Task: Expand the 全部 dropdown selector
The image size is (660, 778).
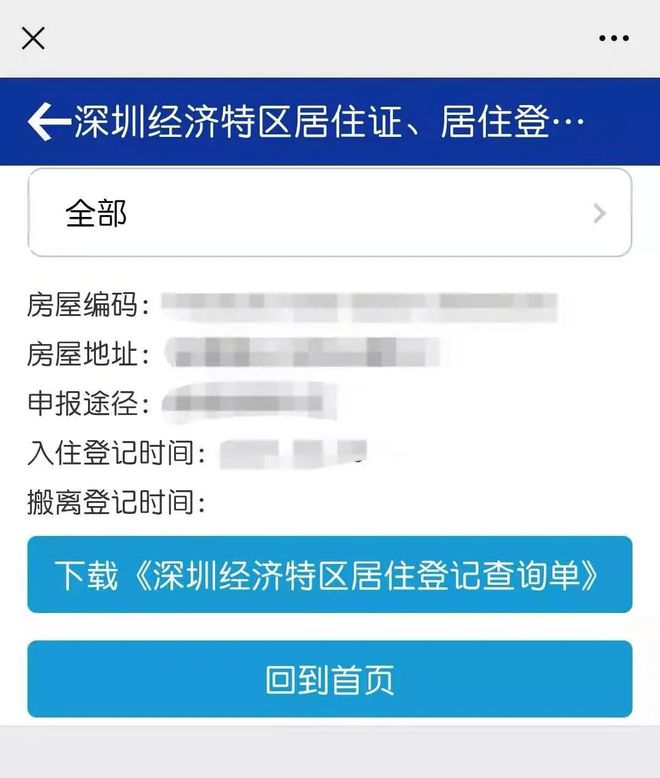Action: tap(330, 212)
